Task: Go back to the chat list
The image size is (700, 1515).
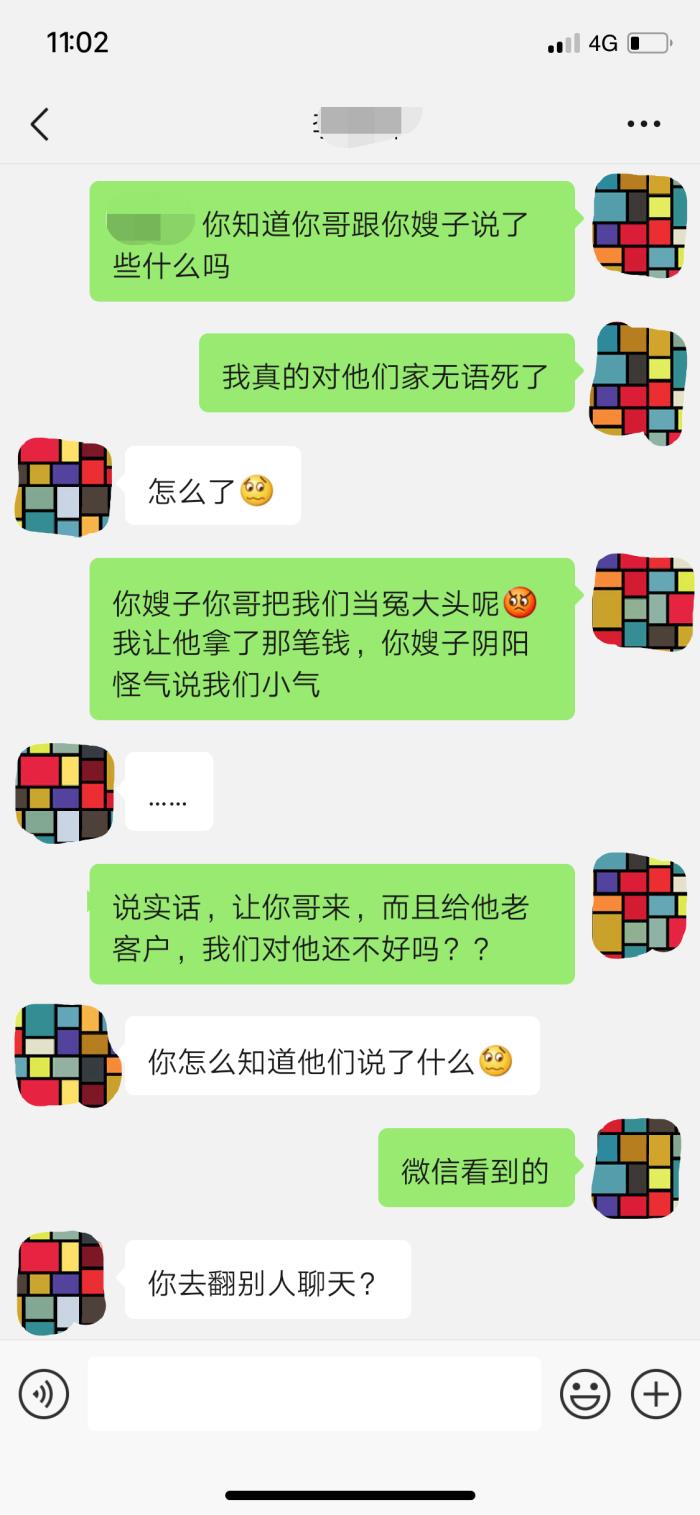Action: (x=40, y=124)
